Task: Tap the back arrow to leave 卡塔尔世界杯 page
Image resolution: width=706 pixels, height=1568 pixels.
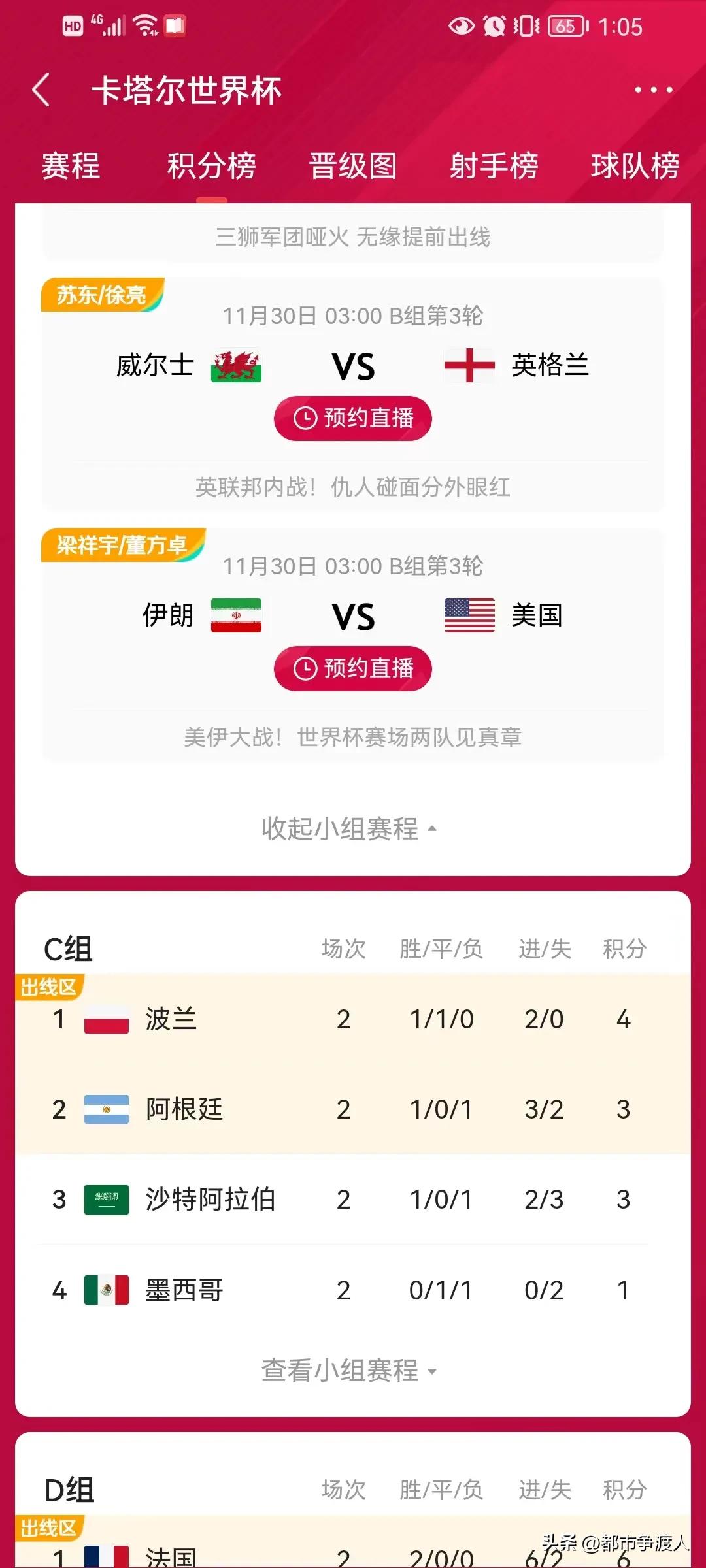Action: (x=41, y=91)
